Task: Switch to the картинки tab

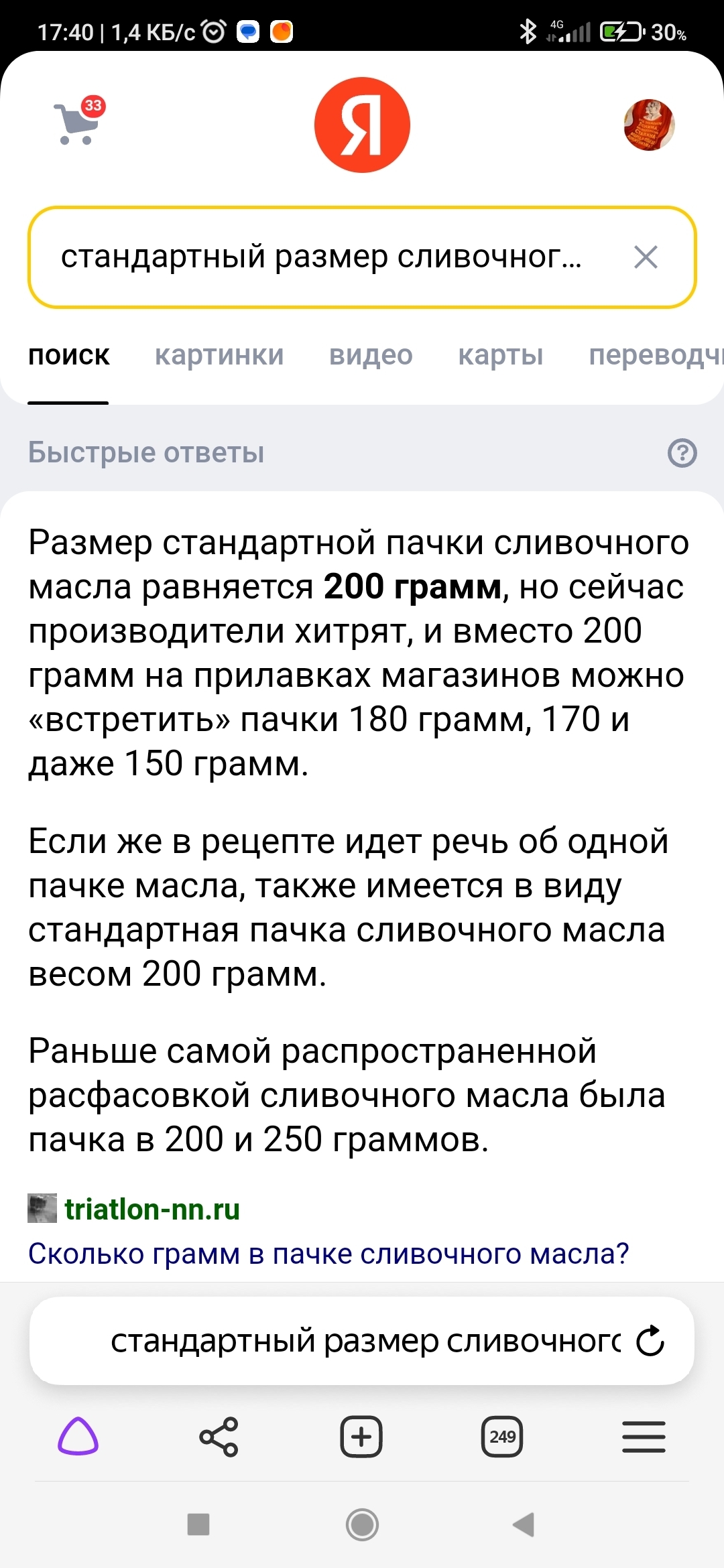Action: (219, 355)
